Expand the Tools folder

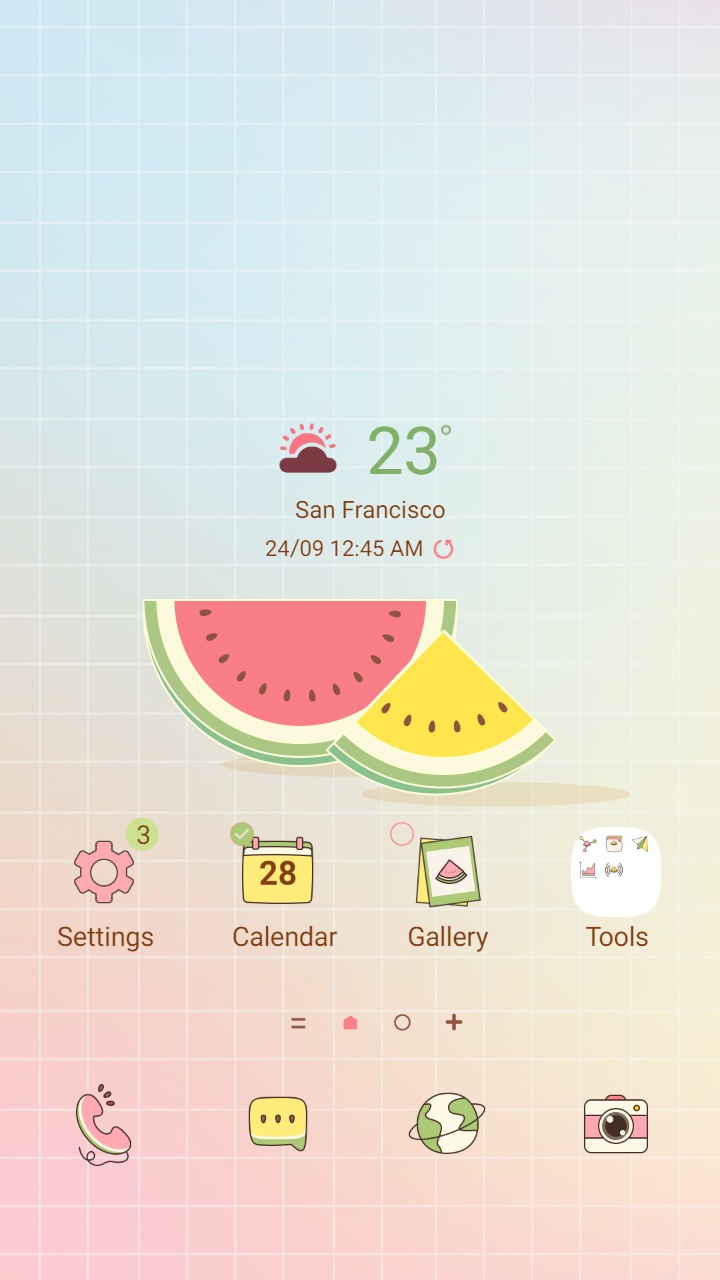[x=617, y=870]
